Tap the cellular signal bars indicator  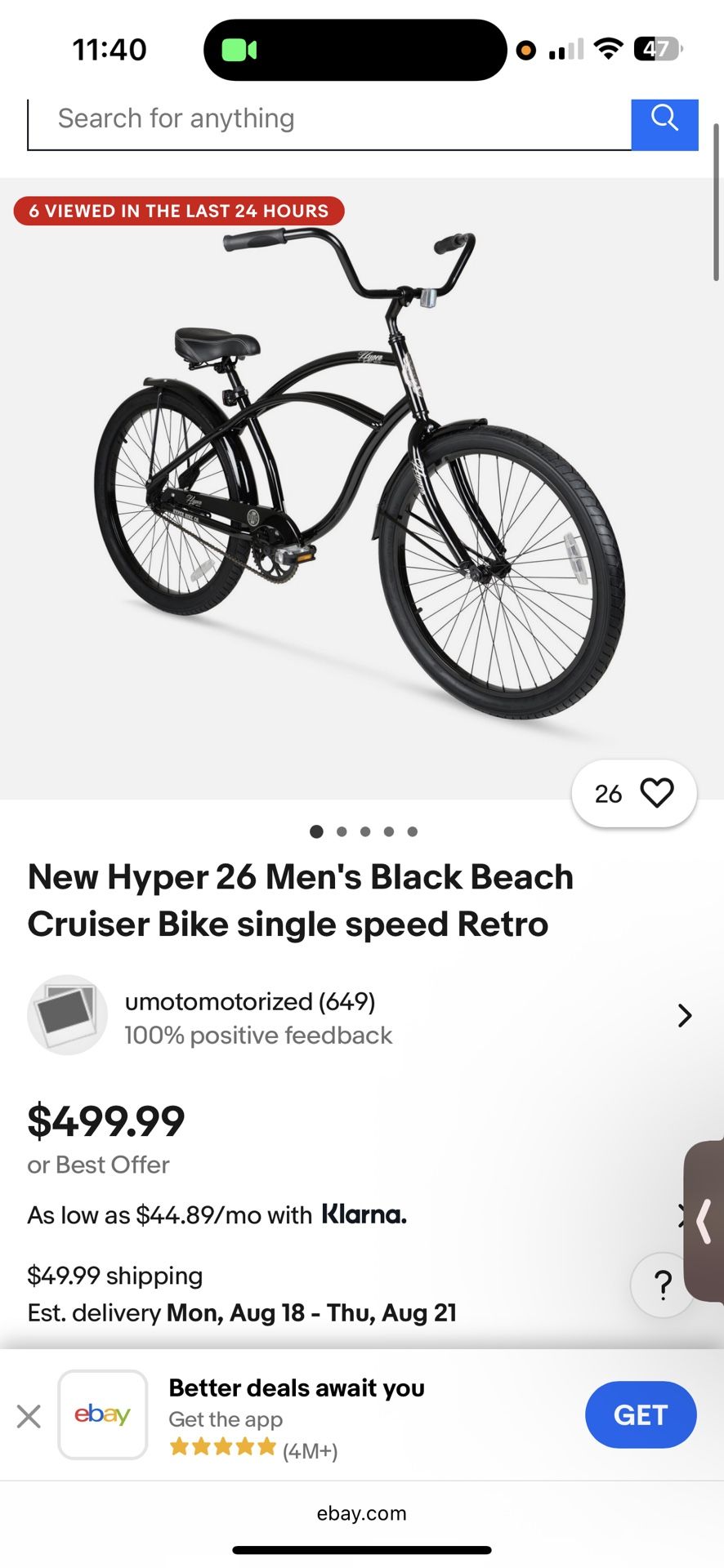(x=565, y=49)
